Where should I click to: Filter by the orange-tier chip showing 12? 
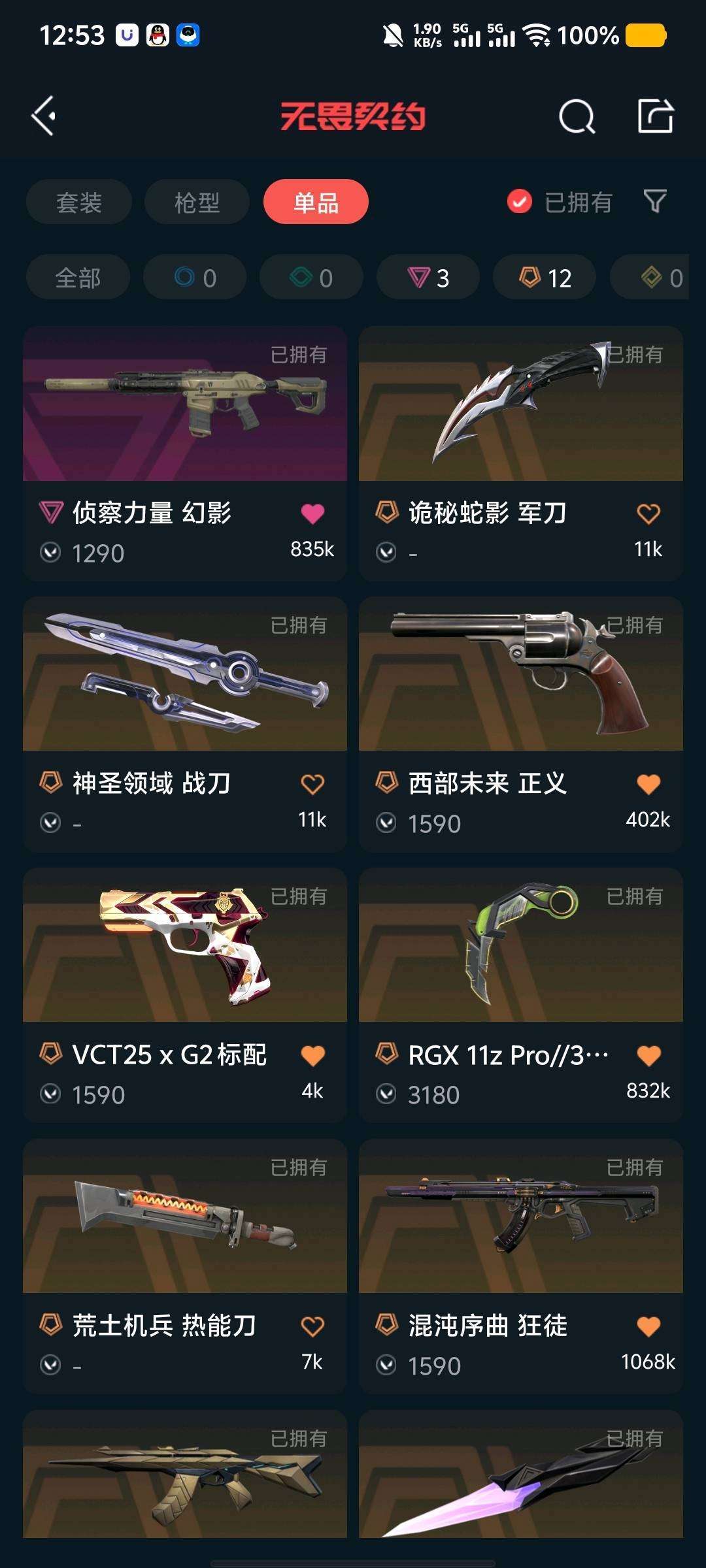click(x=545, y=278)
